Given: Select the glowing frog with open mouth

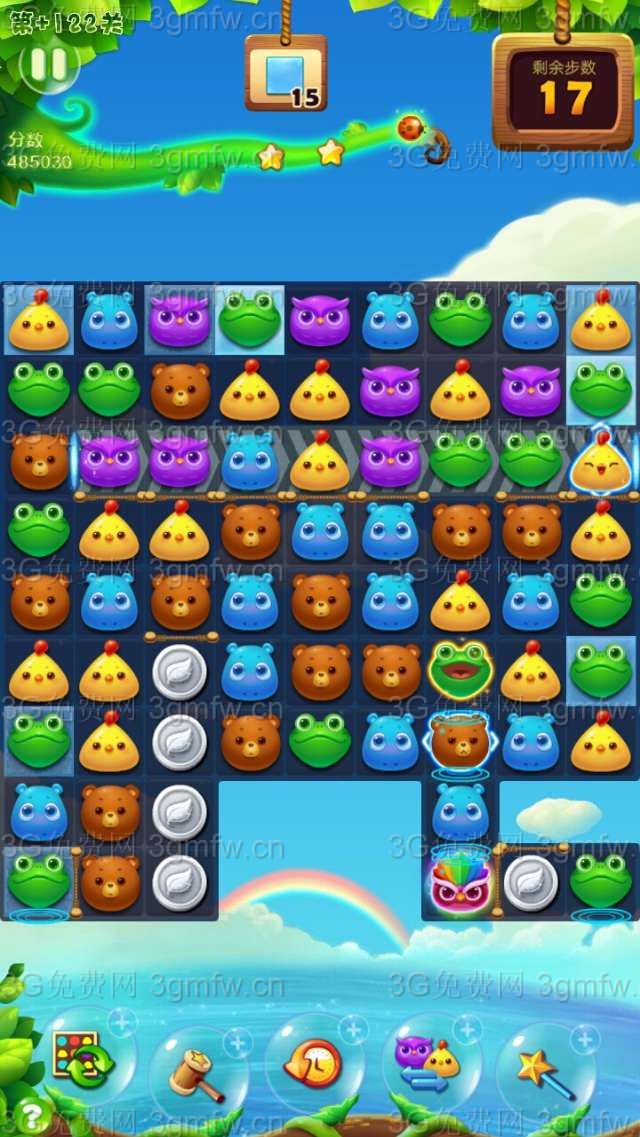Looking at the screenshot, I should click(460, 670).
